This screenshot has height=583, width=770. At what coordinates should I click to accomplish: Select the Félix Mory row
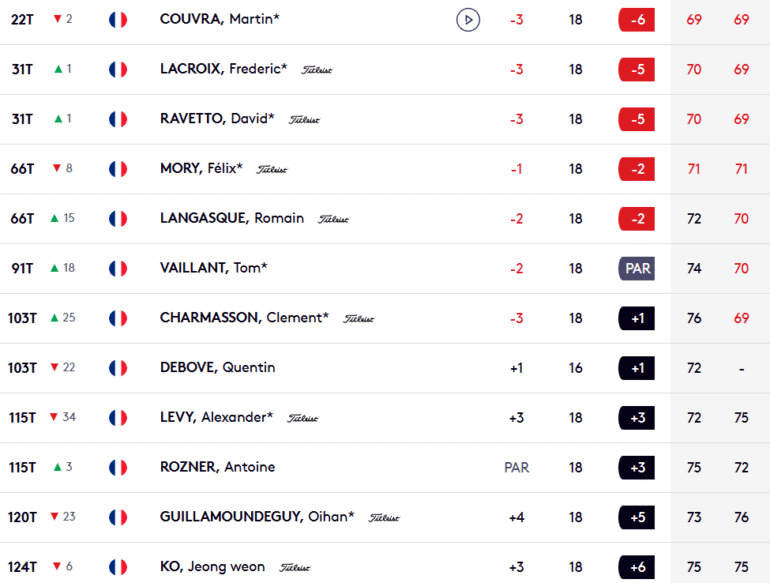(x=201, y=169)
